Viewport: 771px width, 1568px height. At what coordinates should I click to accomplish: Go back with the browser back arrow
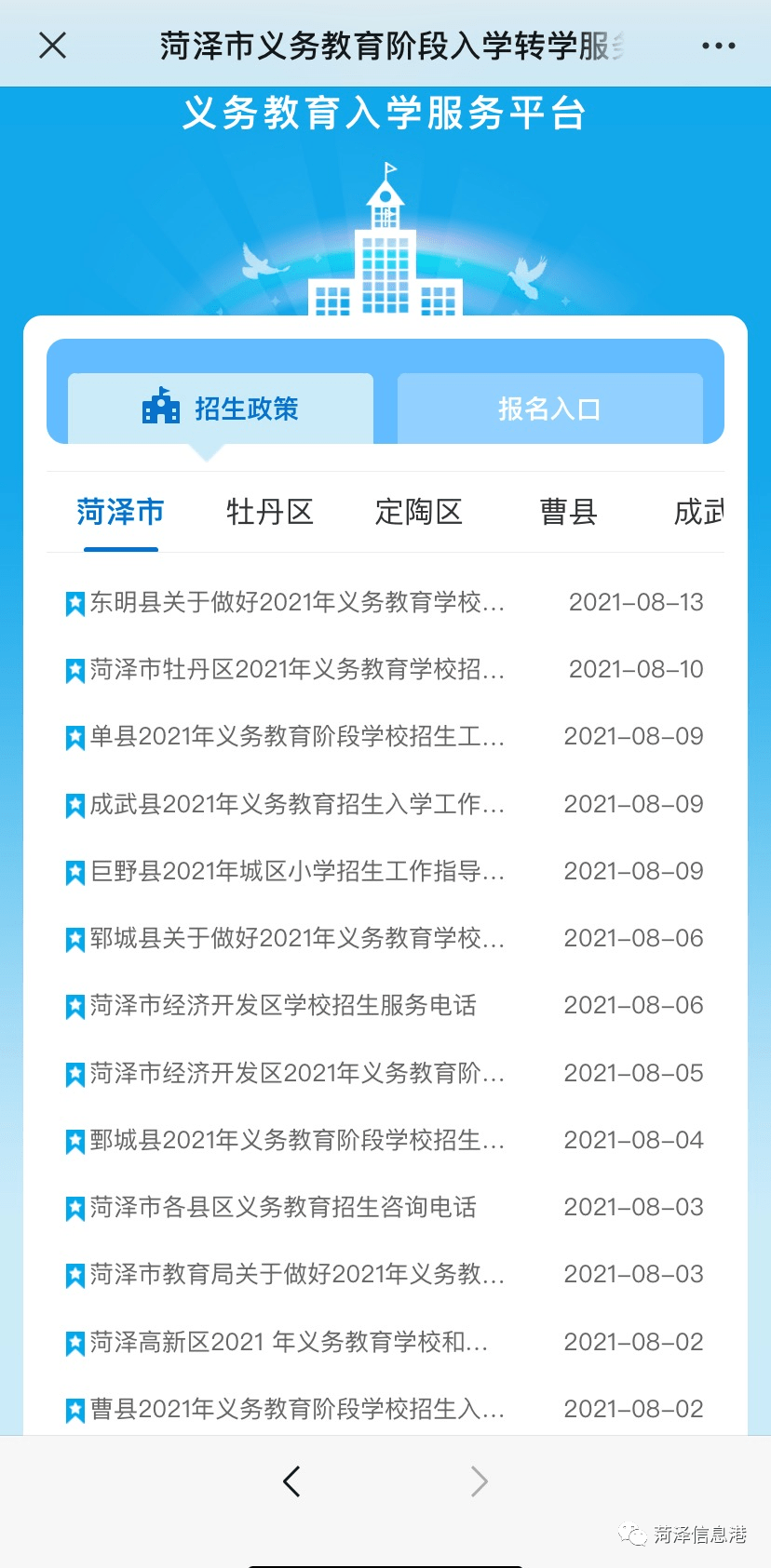(291, 1481)
